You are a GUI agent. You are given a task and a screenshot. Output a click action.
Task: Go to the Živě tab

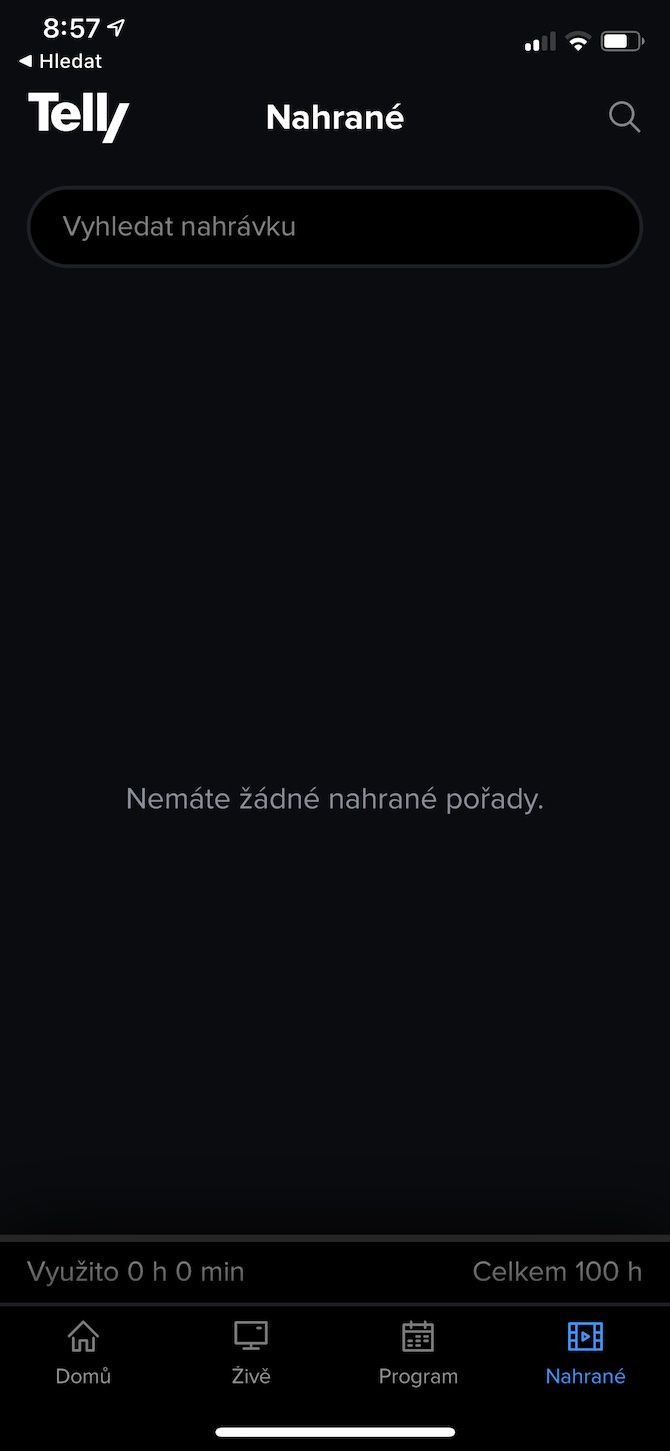pyautogui.click(x=250, y=1352)
